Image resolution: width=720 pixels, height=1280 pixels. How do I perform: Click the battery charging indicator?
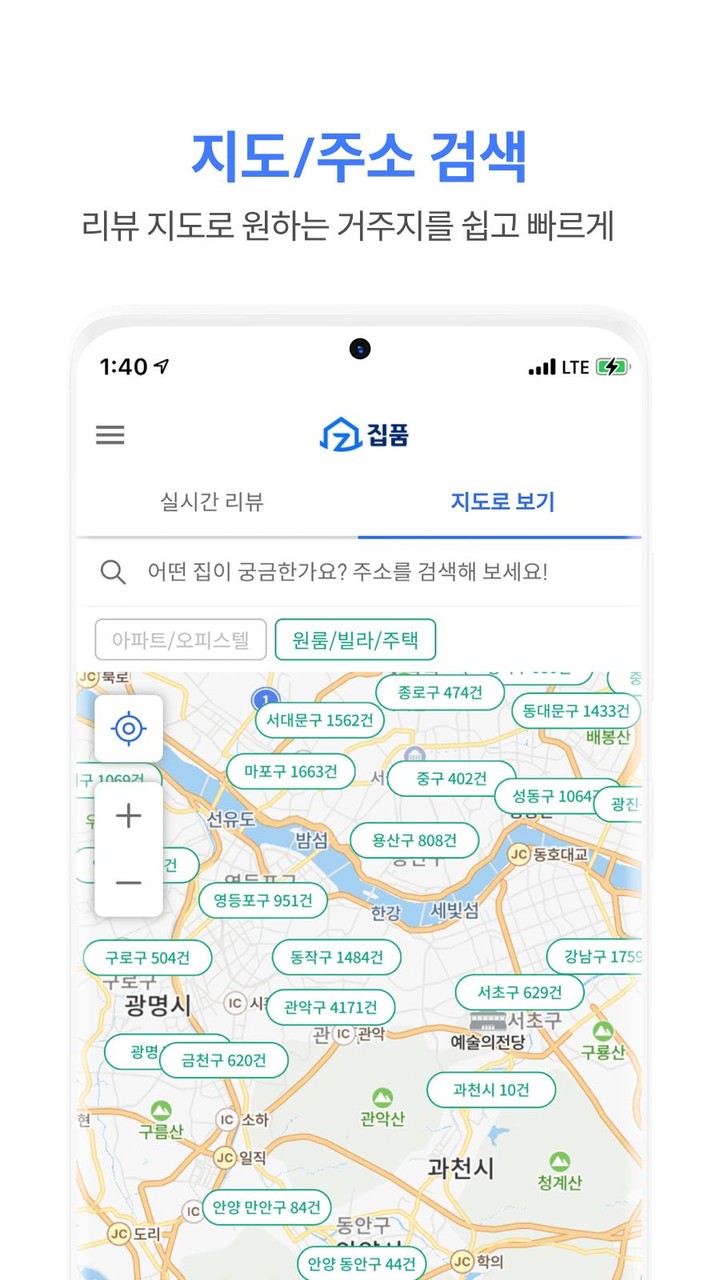tap(611, 367)
